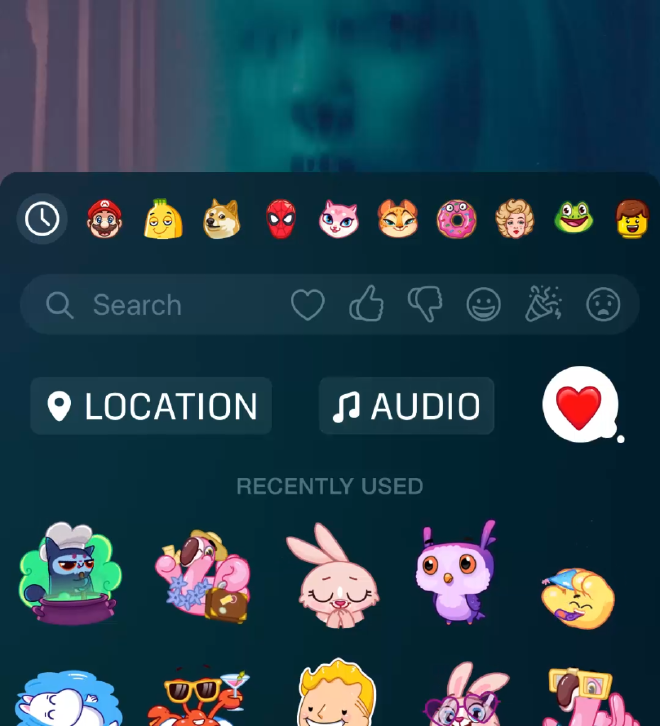Viewport: 660px width, 726px height.
Task: Filter stickers by smiley face
Action: 484,305
